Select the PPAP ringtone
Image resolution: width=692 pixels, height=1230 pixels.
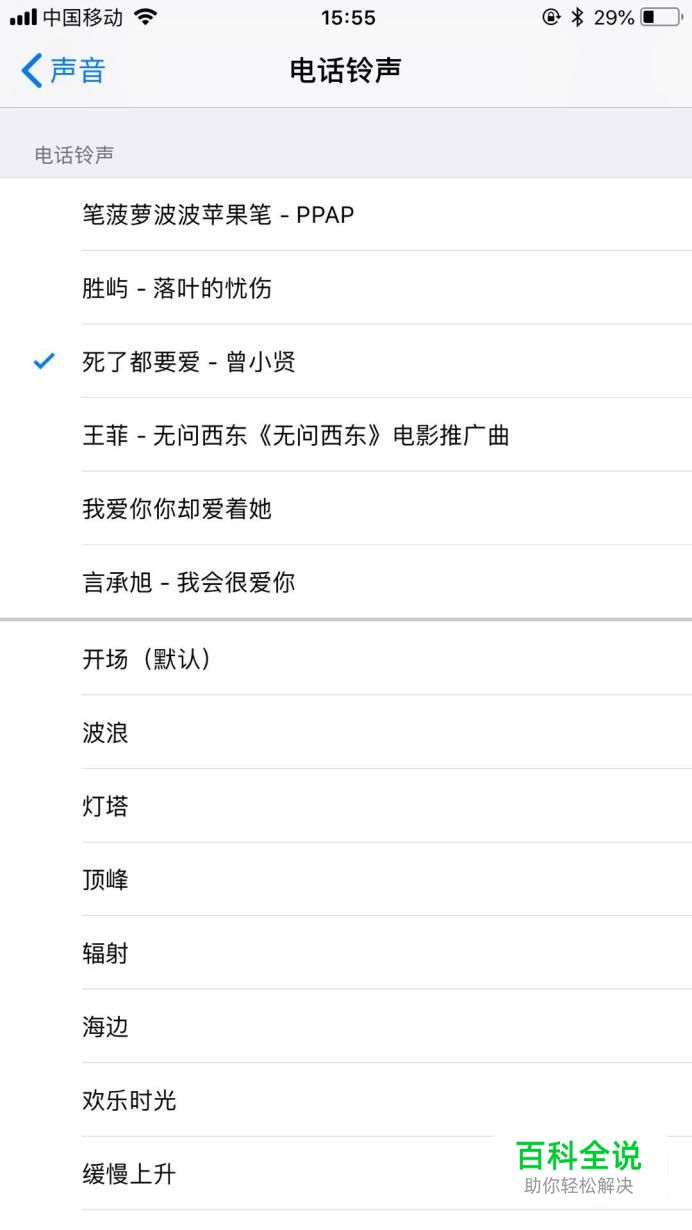(346, 214)
